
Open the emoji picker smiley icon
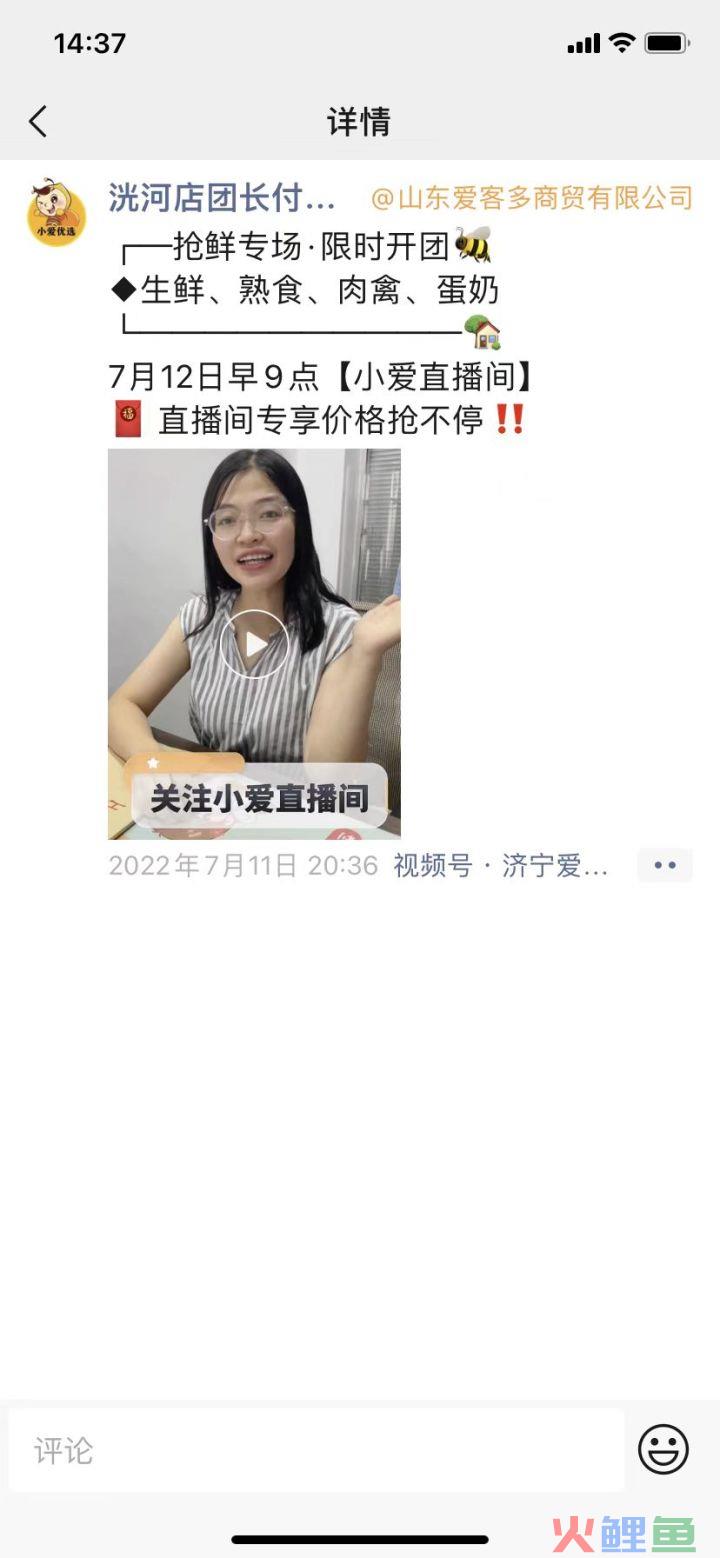tap(664, 1450)
